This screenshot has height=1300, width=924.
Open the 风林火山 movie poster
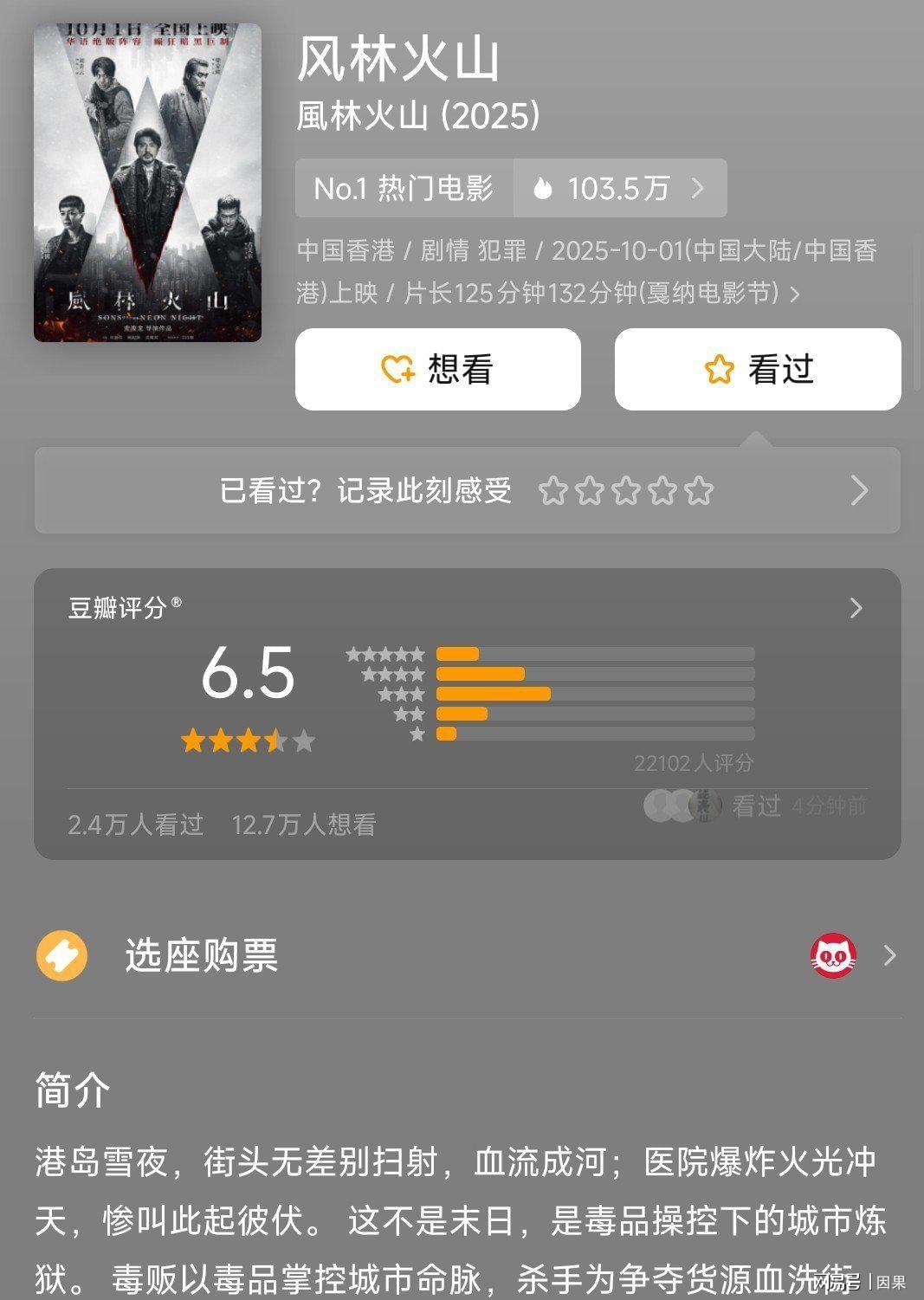pyautogui.click(x=147, y=183)
